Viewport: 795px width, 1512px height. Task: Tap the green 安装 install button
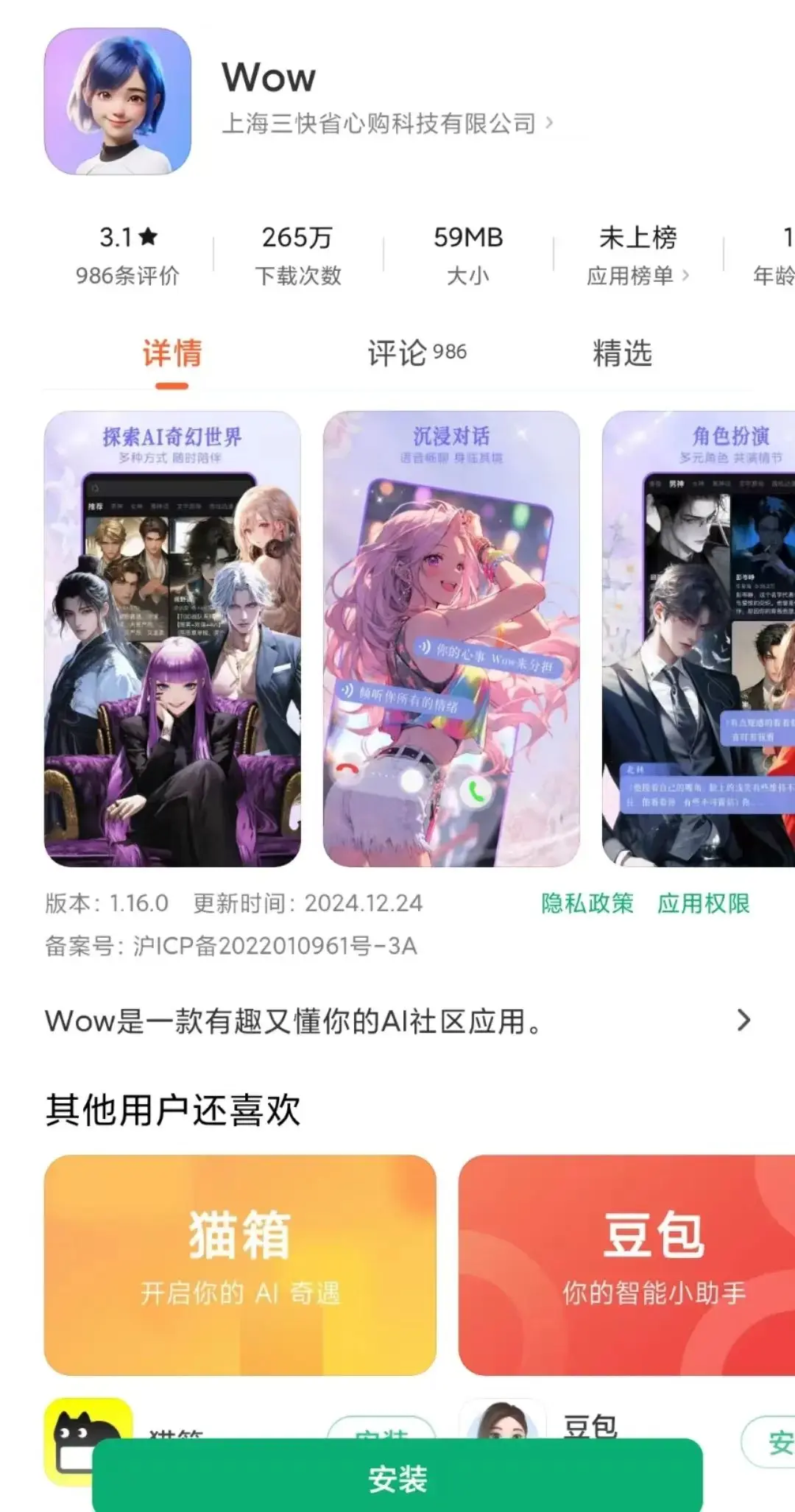pos(397,1478)
